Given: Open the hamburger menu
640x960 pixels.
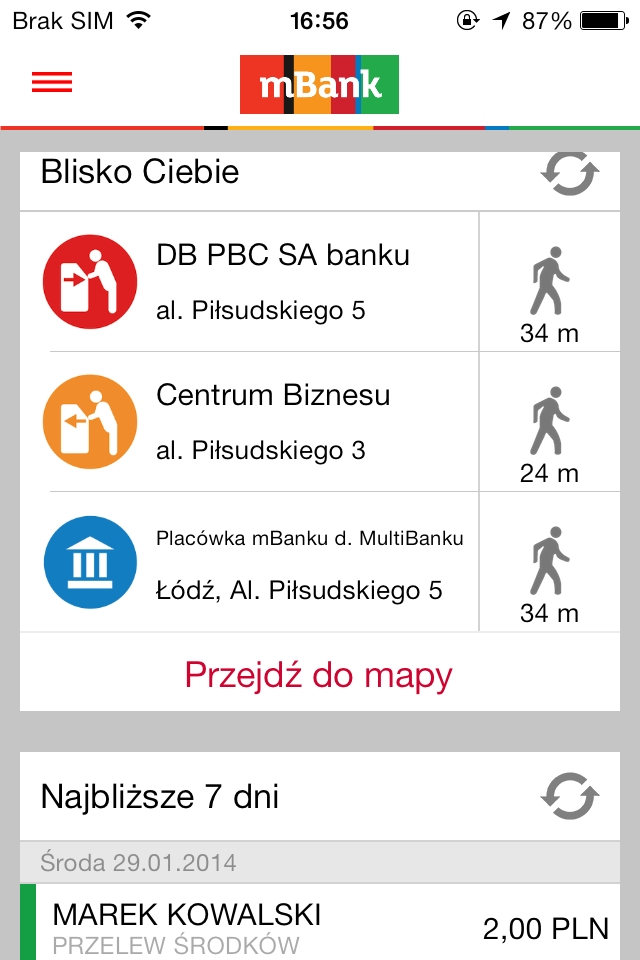Looking at the screenshot, I should pos(52,83).
